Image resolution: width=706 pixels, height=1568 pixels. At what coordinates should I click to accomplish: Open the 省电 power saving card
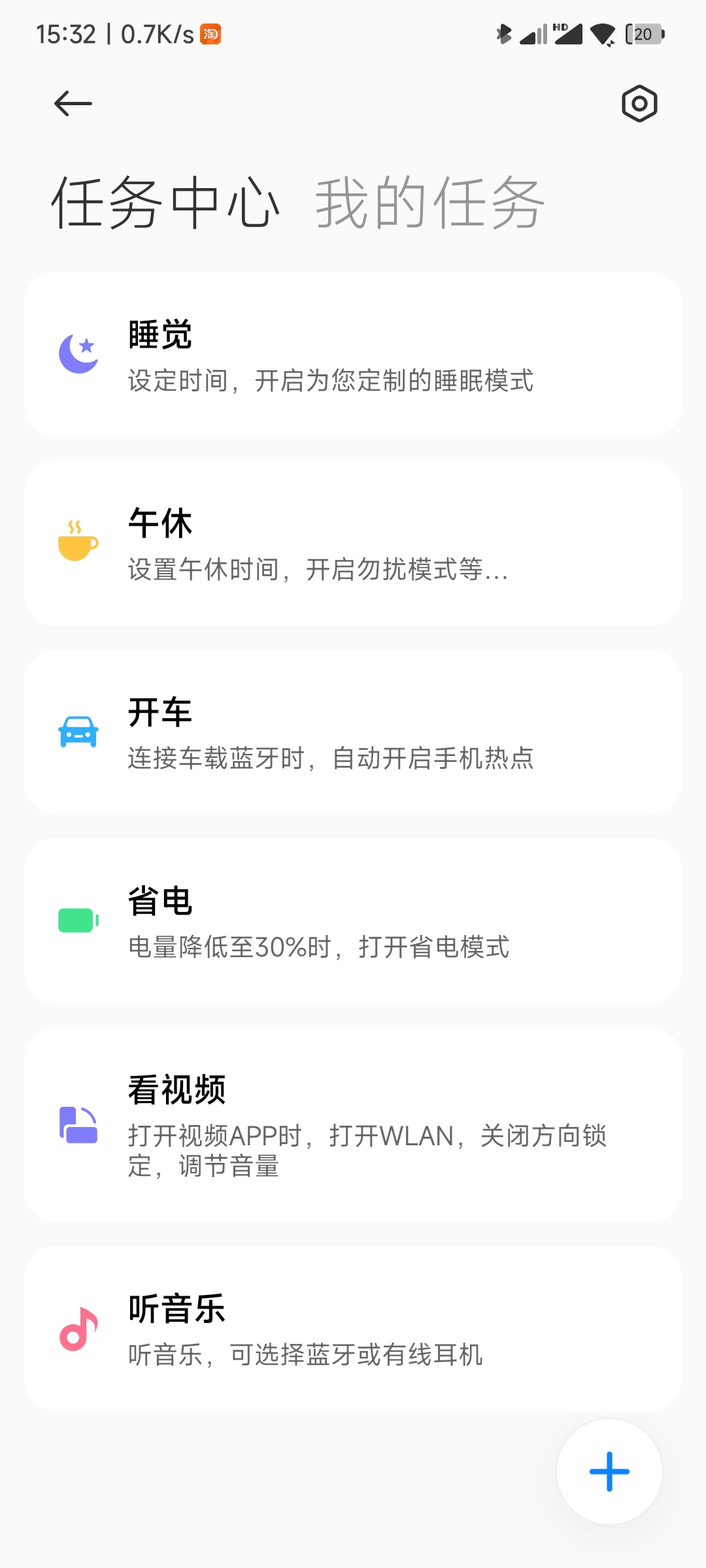353,921
